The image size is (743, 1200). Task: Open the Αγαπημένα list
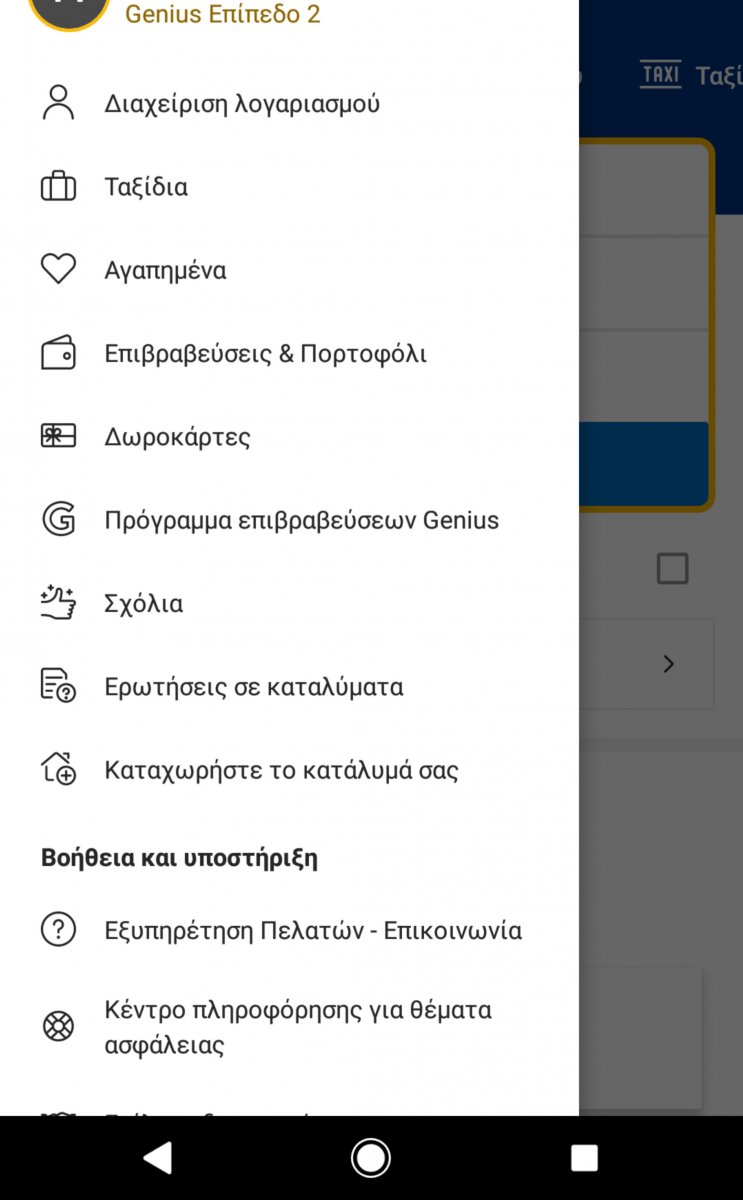tap(165, 270)
